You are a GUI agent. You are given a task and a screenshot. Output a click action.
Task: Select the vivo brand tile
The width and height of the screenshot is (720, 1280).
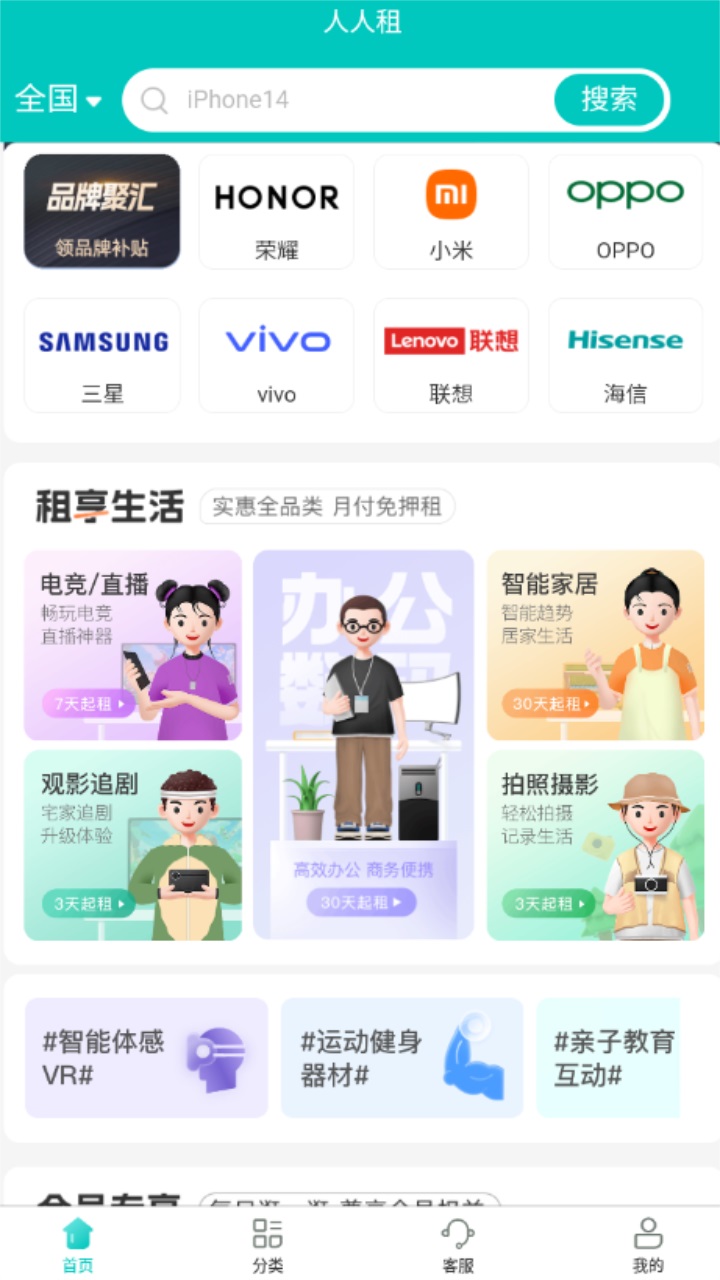pyautogui.click(x=276, y=355)
